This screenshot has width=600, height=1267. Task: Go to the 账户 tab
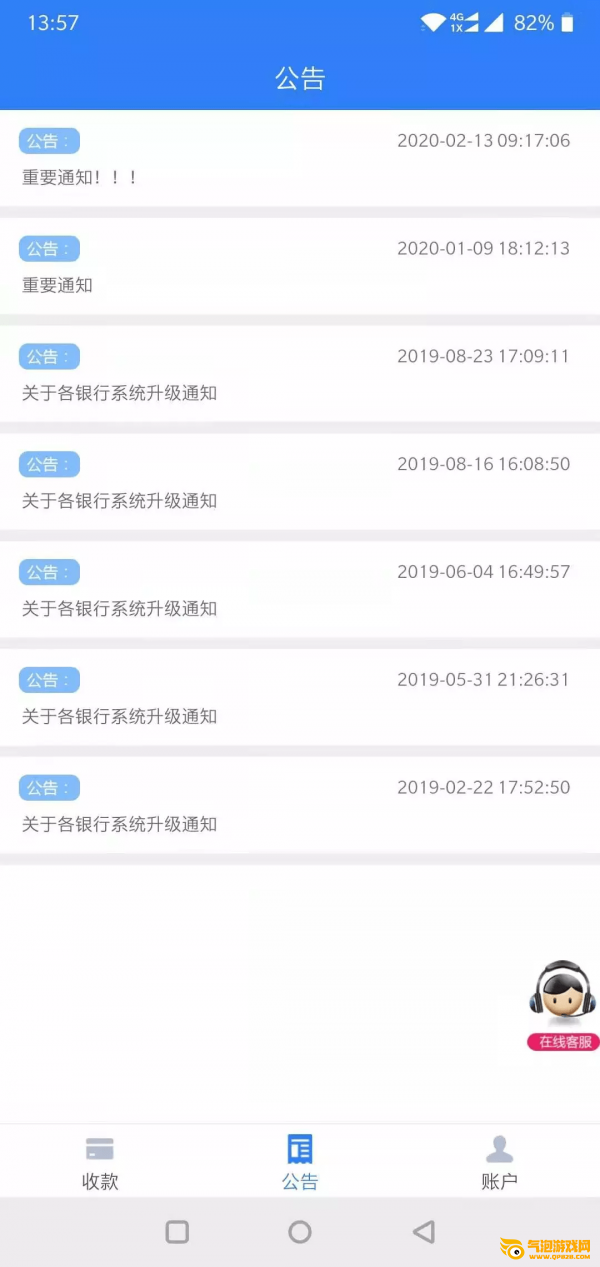[499, 1162]
